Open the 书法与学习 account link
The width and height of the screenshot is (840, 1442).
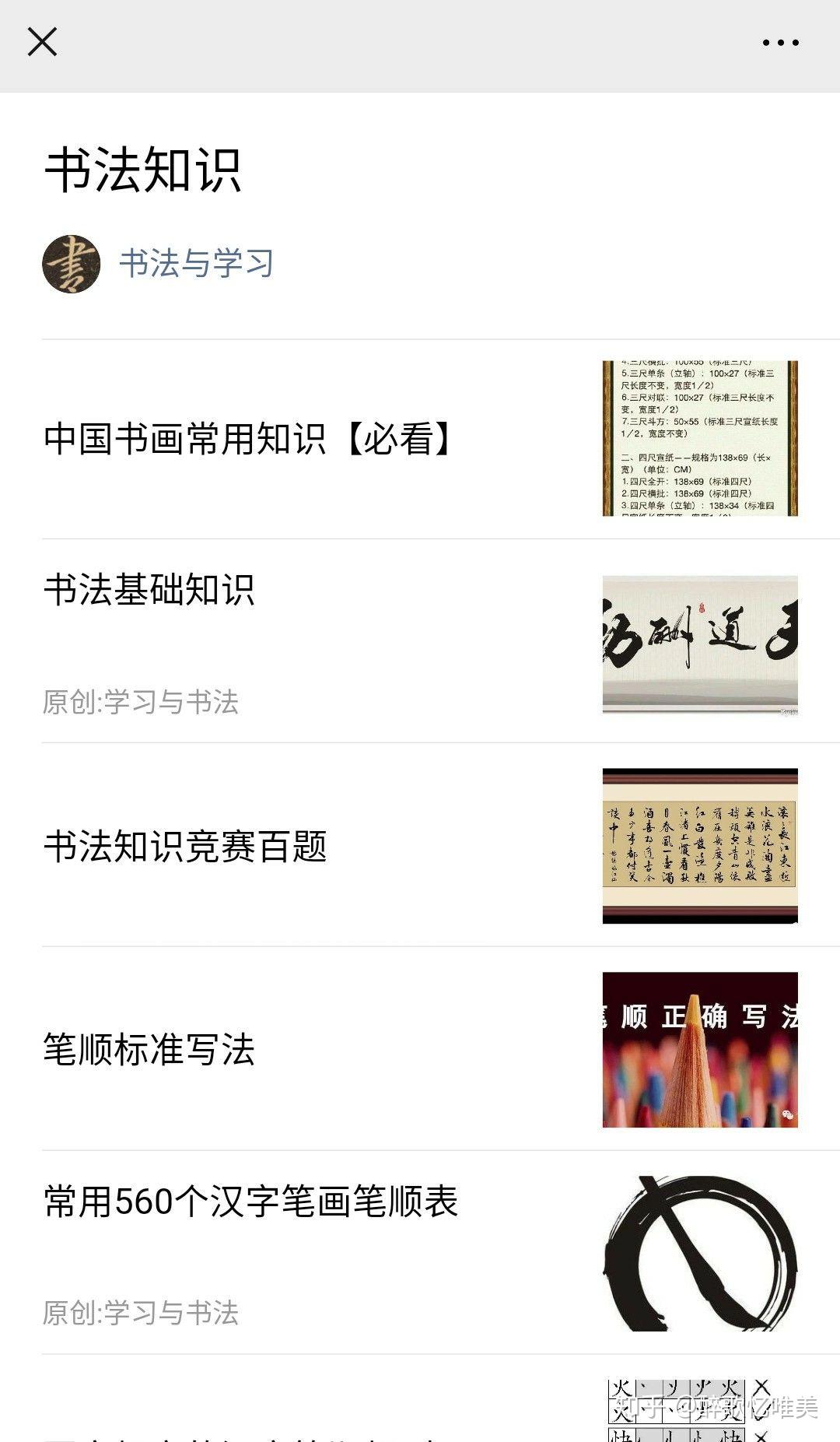coord(196,264)
